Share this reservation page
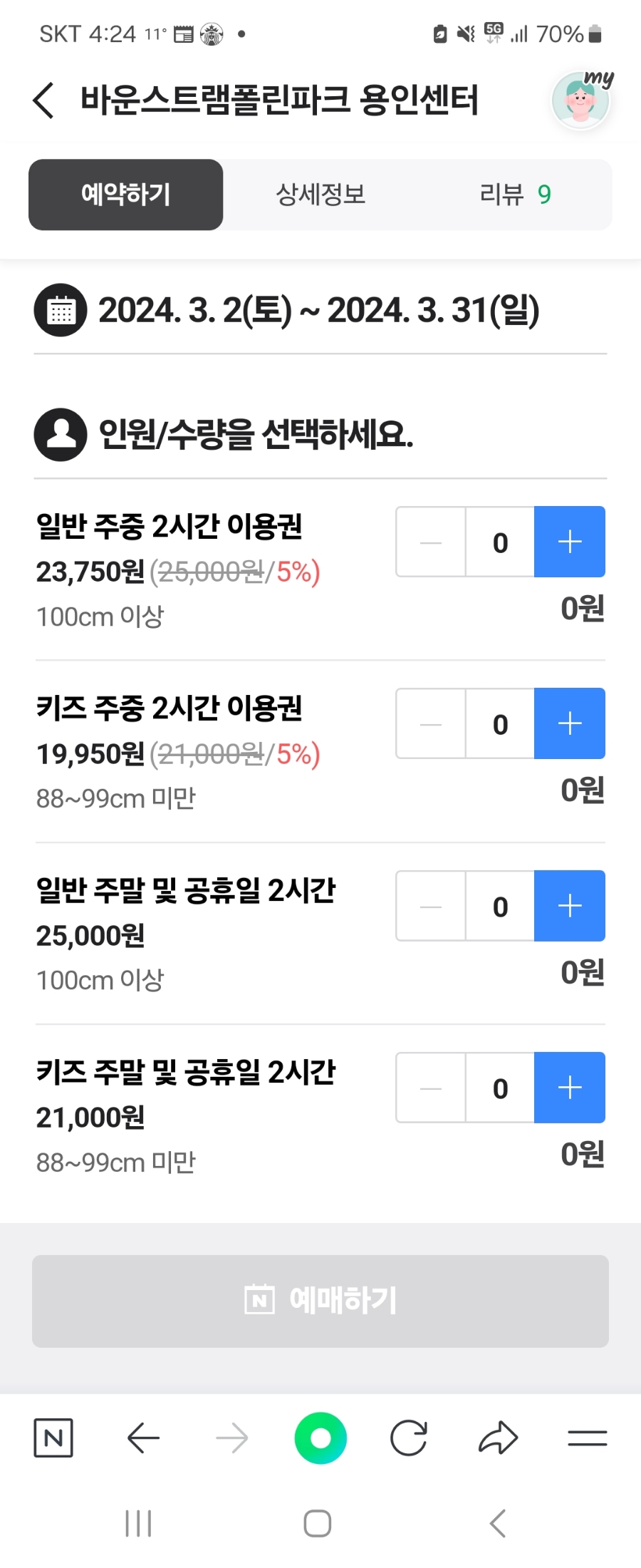The height and width of the screenshot is (1568, 641). pos(498,1438)
